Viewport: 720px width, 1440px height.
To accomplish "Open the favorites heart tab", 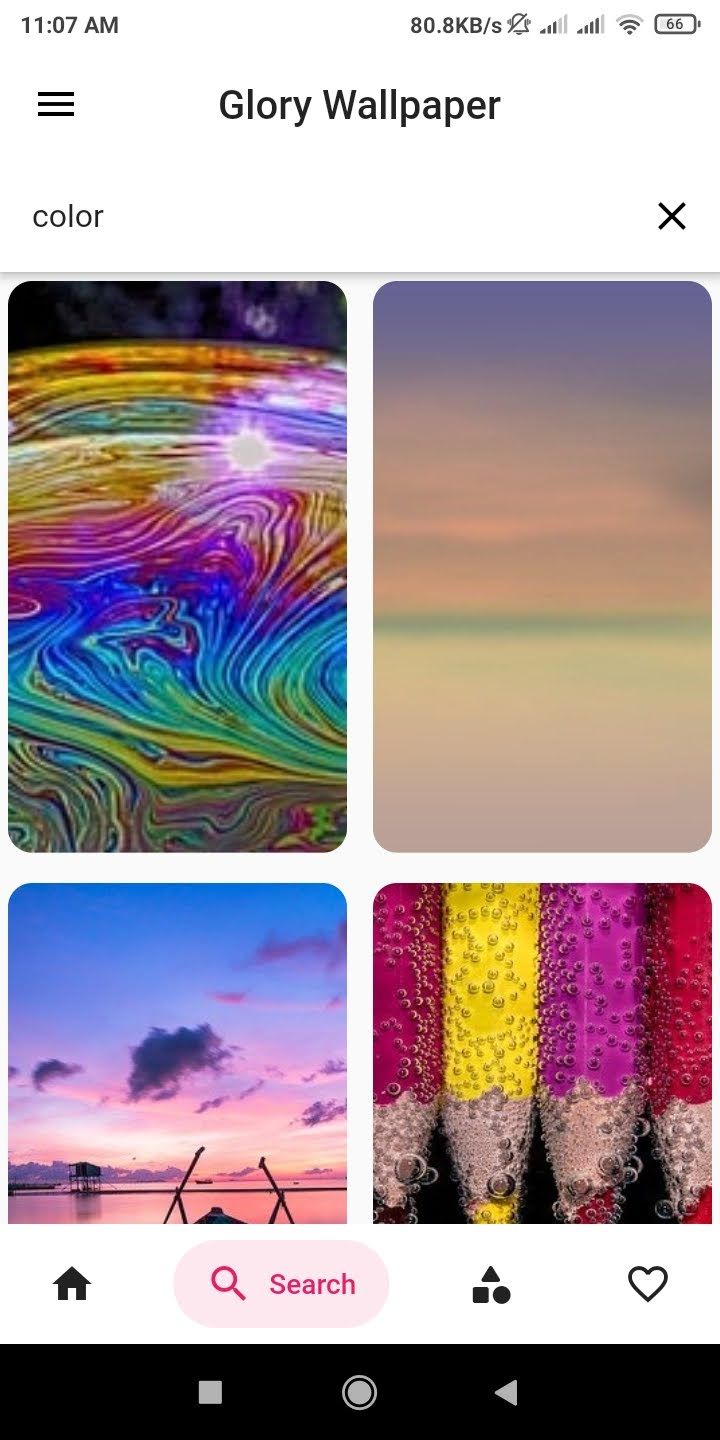I will 647,1284.
